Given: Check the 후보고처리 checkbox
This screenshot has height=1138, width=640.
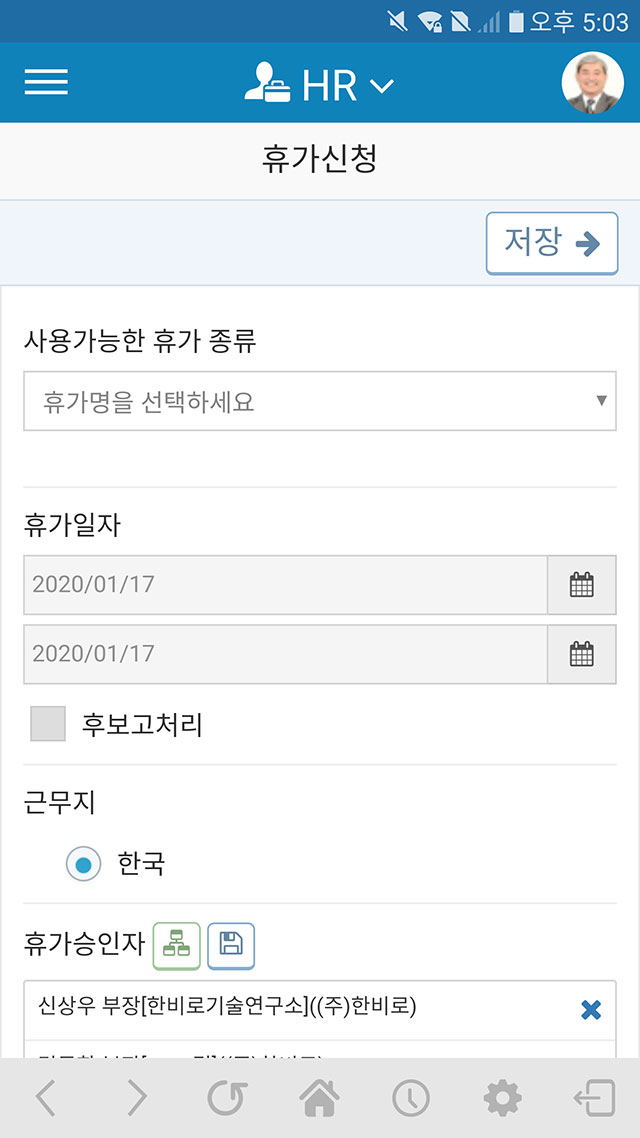Looking at the screenshot, I should [x=48, y=724].
